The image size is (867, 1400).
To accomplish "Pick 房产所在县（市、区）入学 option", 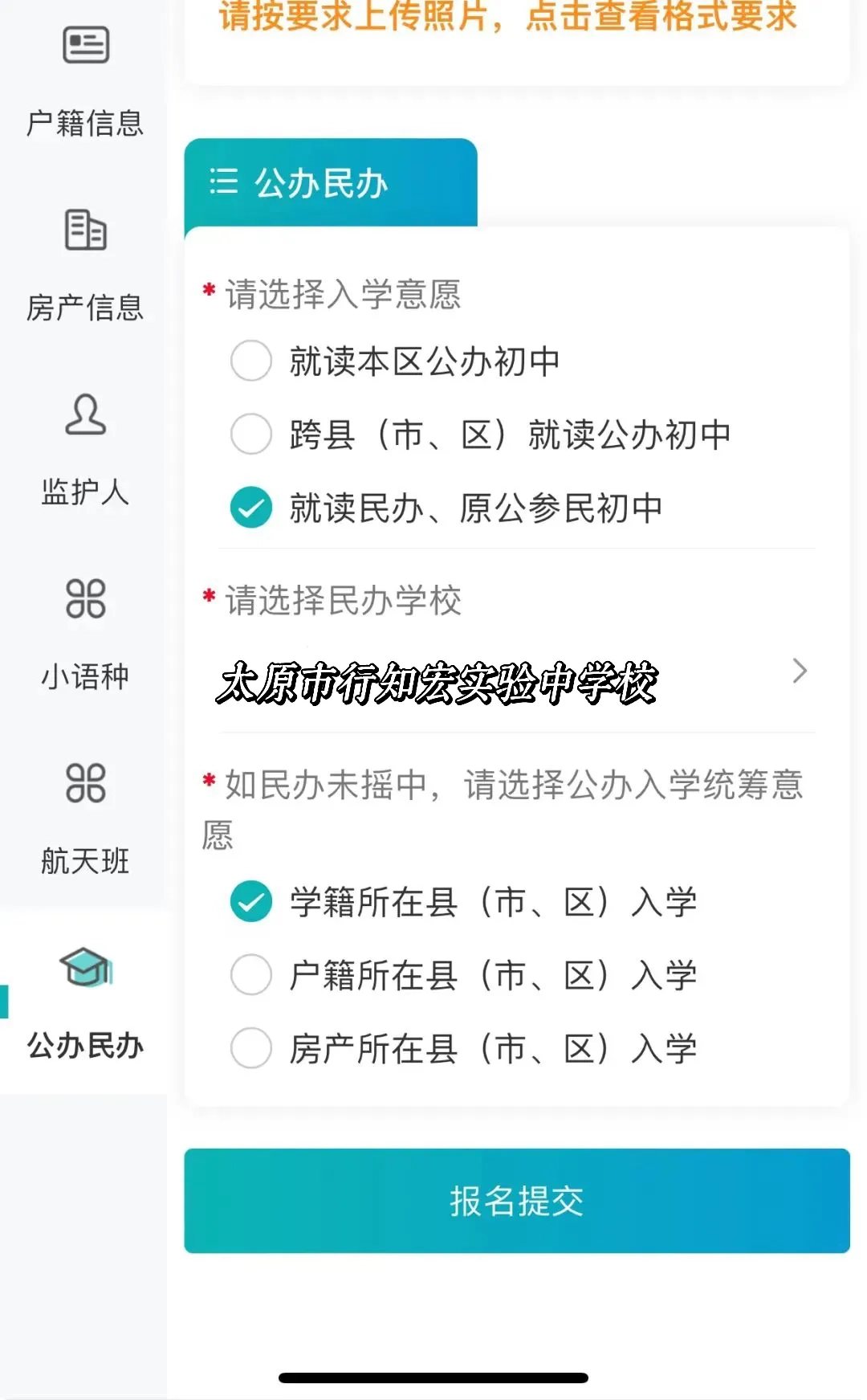I will [x=251, y=1048].
